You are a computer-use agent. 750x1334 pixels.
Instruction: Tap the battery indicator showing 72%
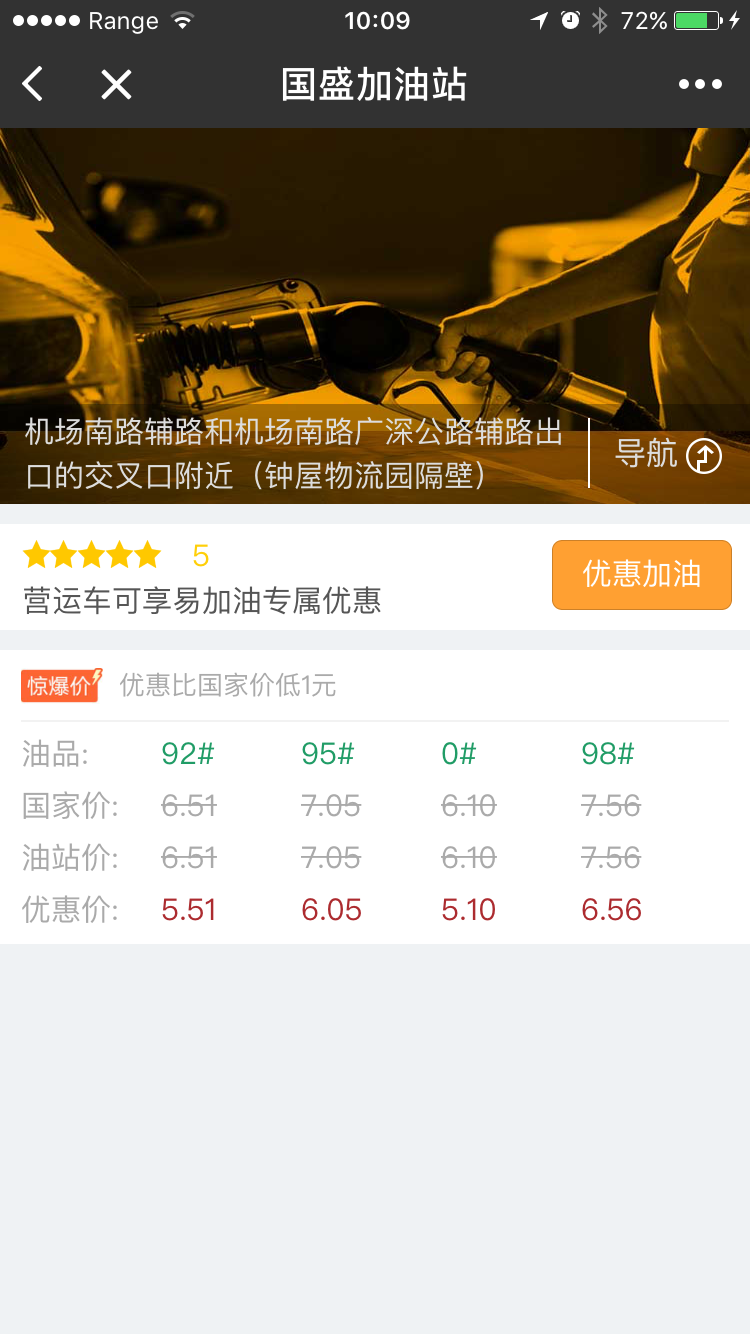point(692,19)
